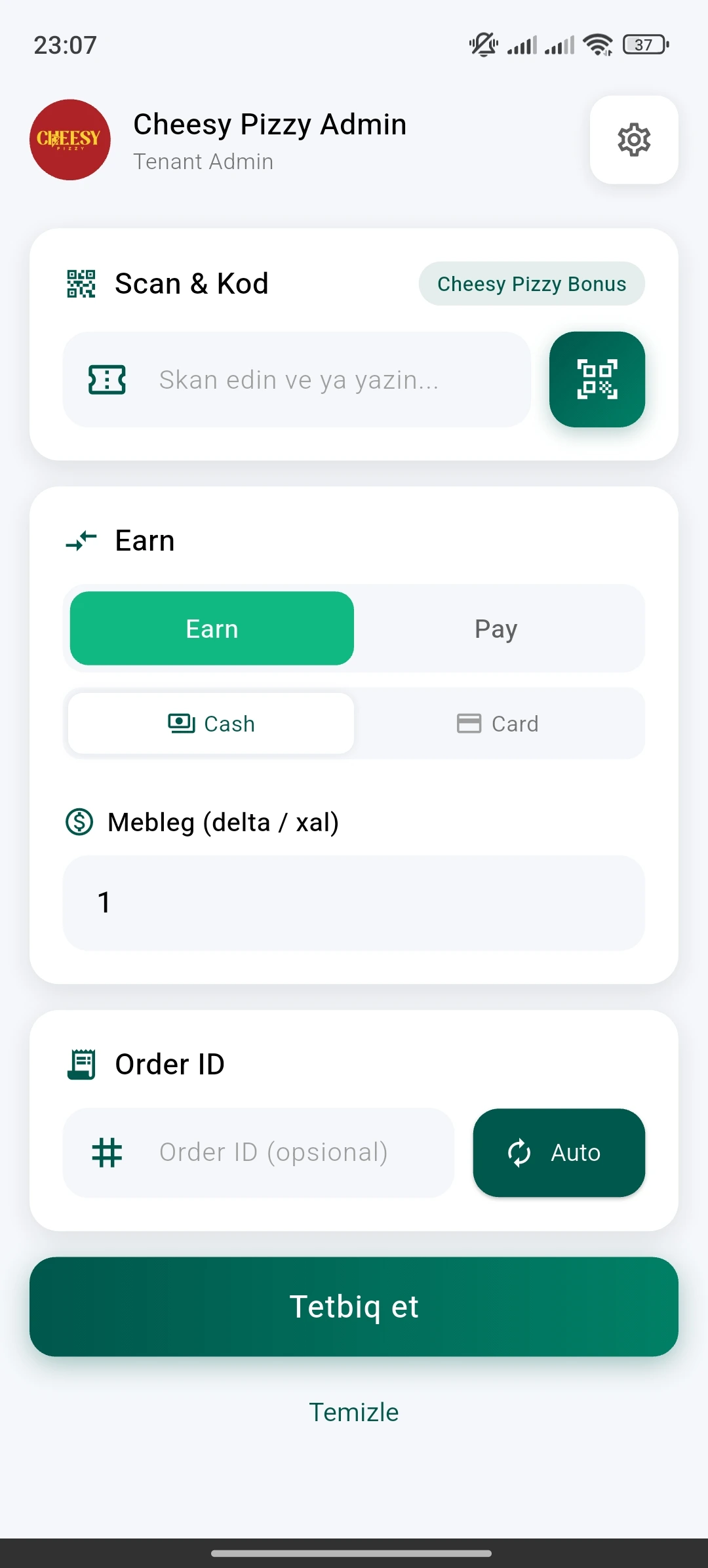
Task: Keep Cash selected as payment method
Action: [x=210, y=724]
